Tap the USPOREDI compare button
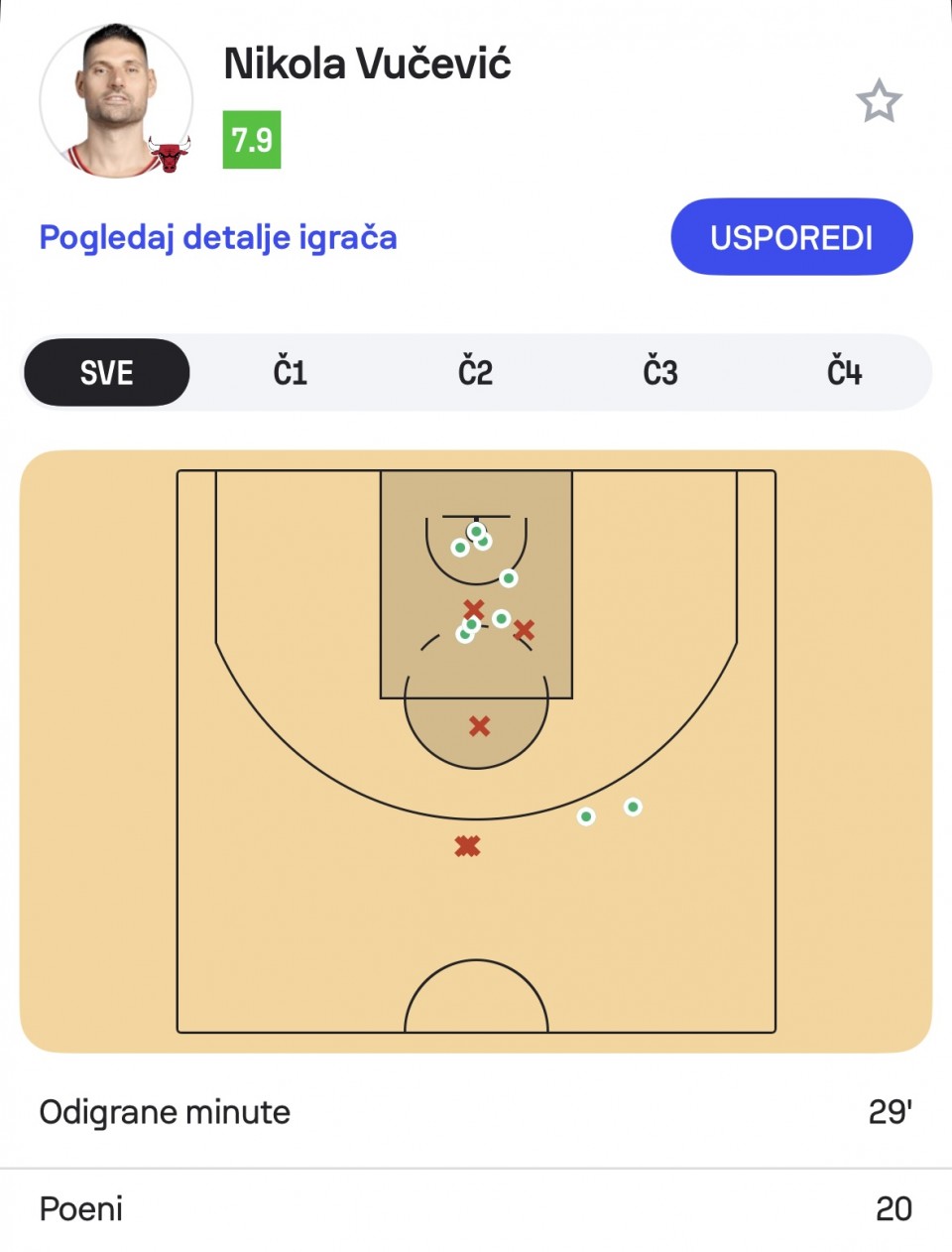Screen dimensions: 952x1252 [x=791, y=237]
